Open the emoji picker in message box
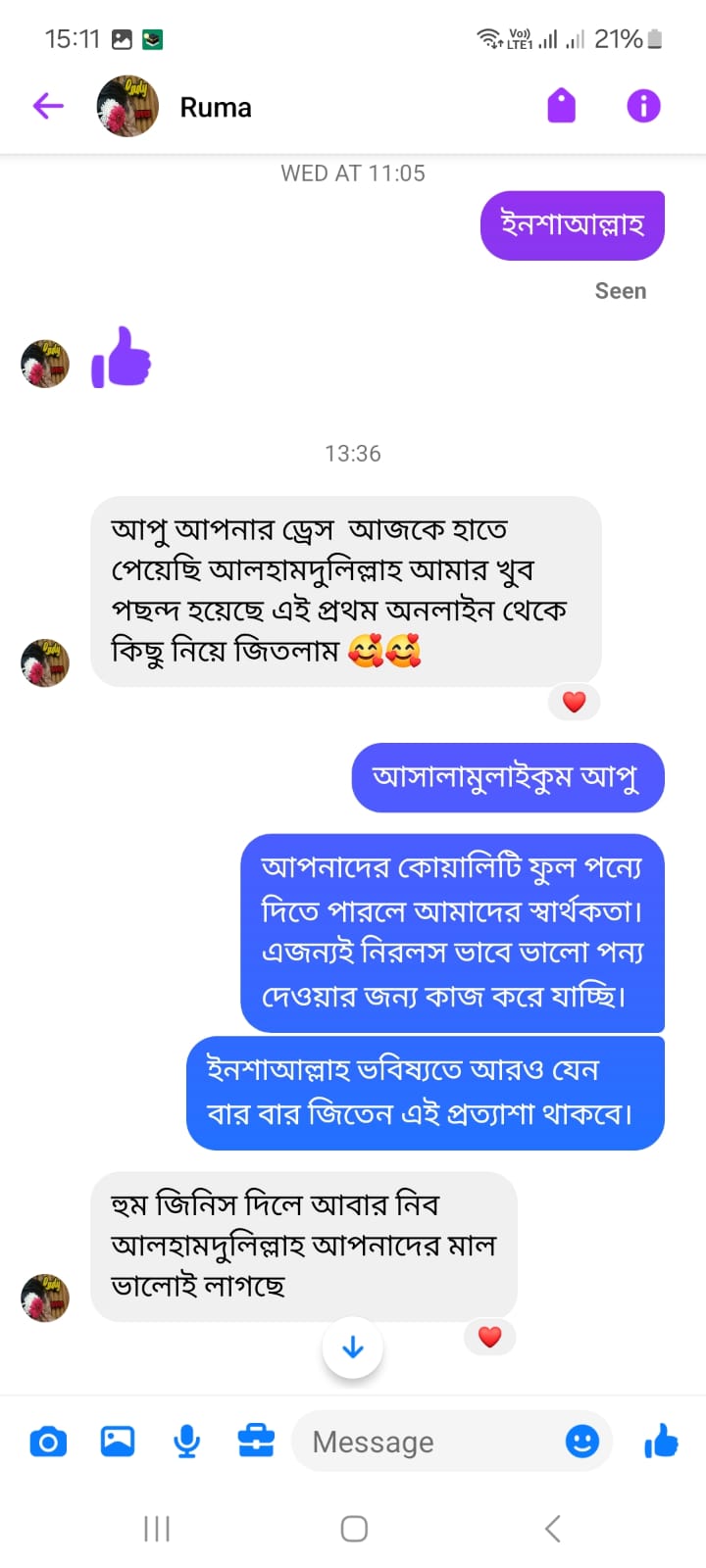This screenshot has width=706, height=1568. point(582,1442)
